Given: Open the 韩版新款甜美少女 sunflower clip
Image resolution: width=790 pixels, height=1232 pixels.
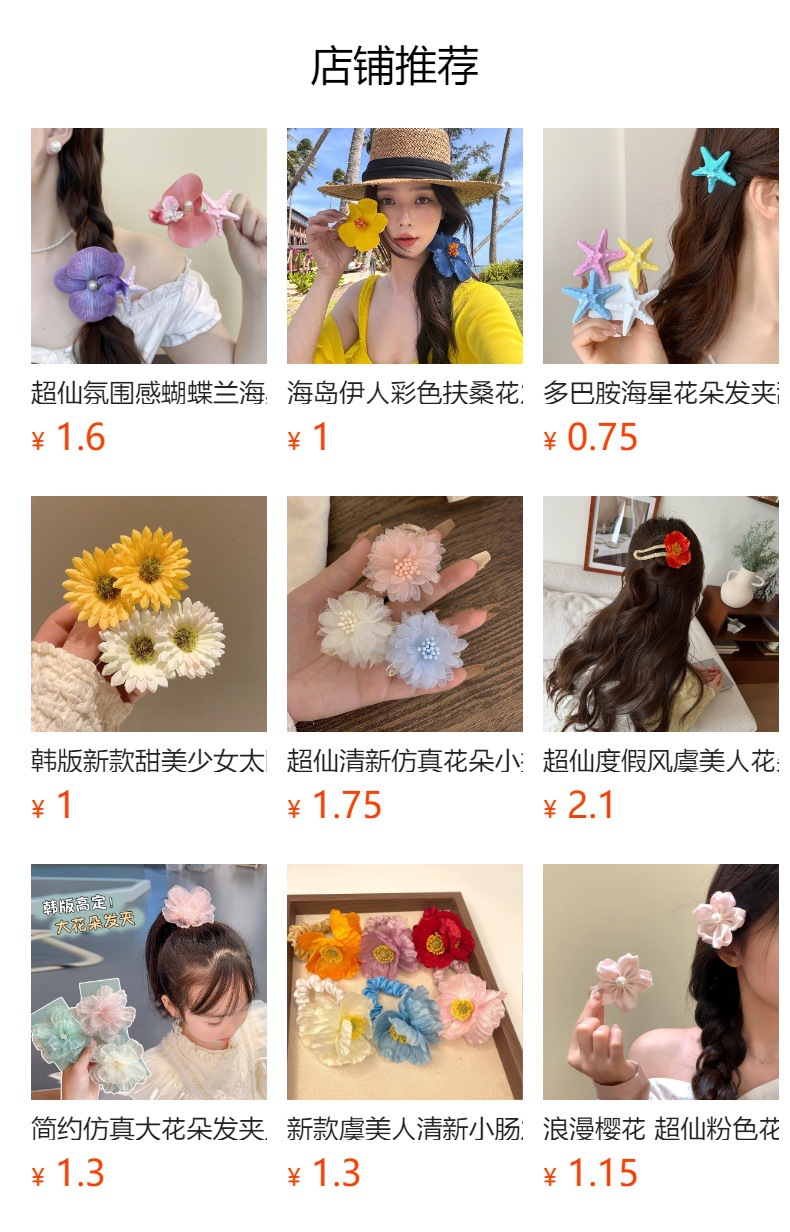Looking at the screenshot, I should click(148, 614).
